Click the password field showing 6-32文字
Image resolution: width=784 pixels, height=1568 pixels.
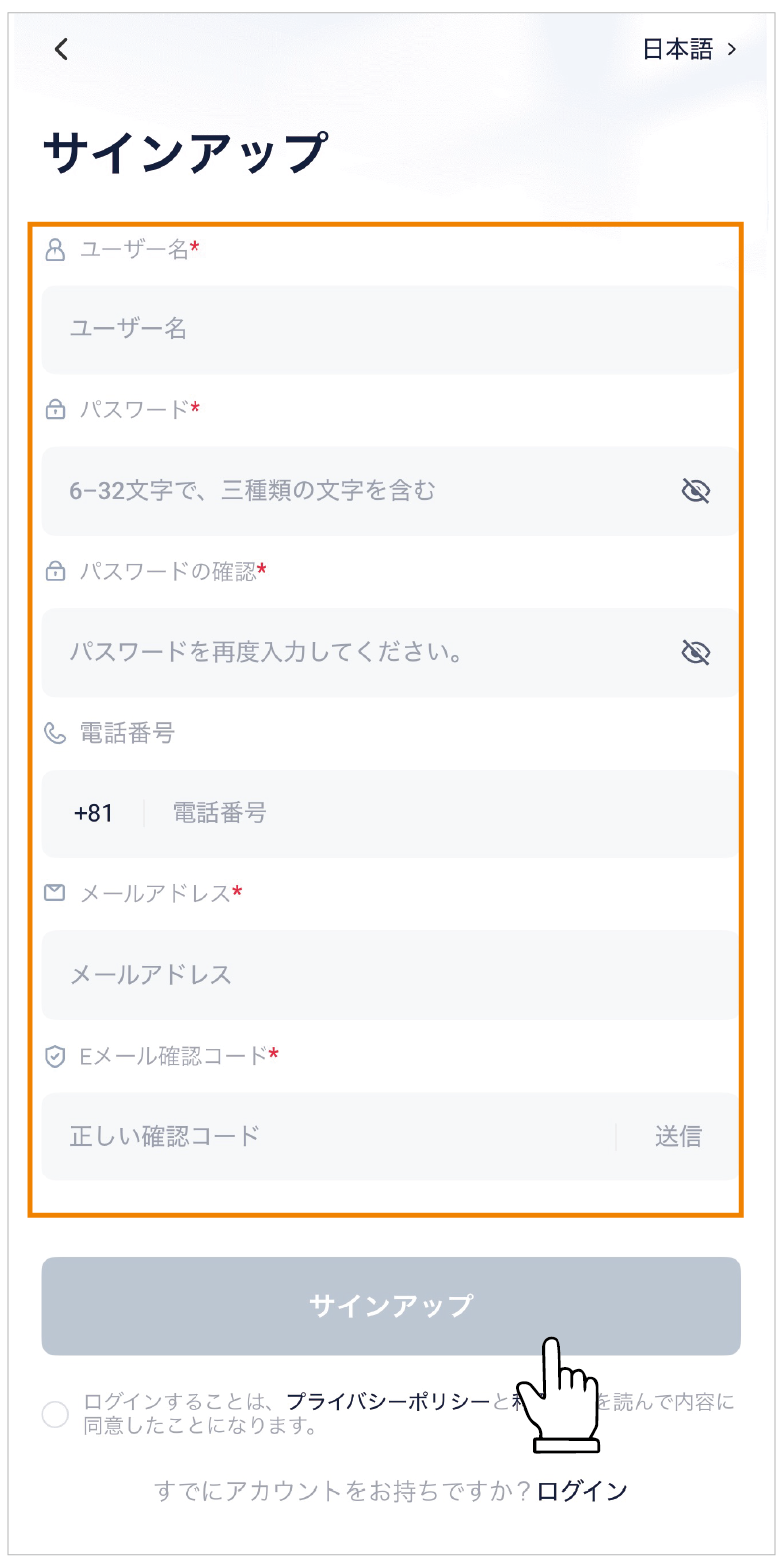[x=349, y=490]
